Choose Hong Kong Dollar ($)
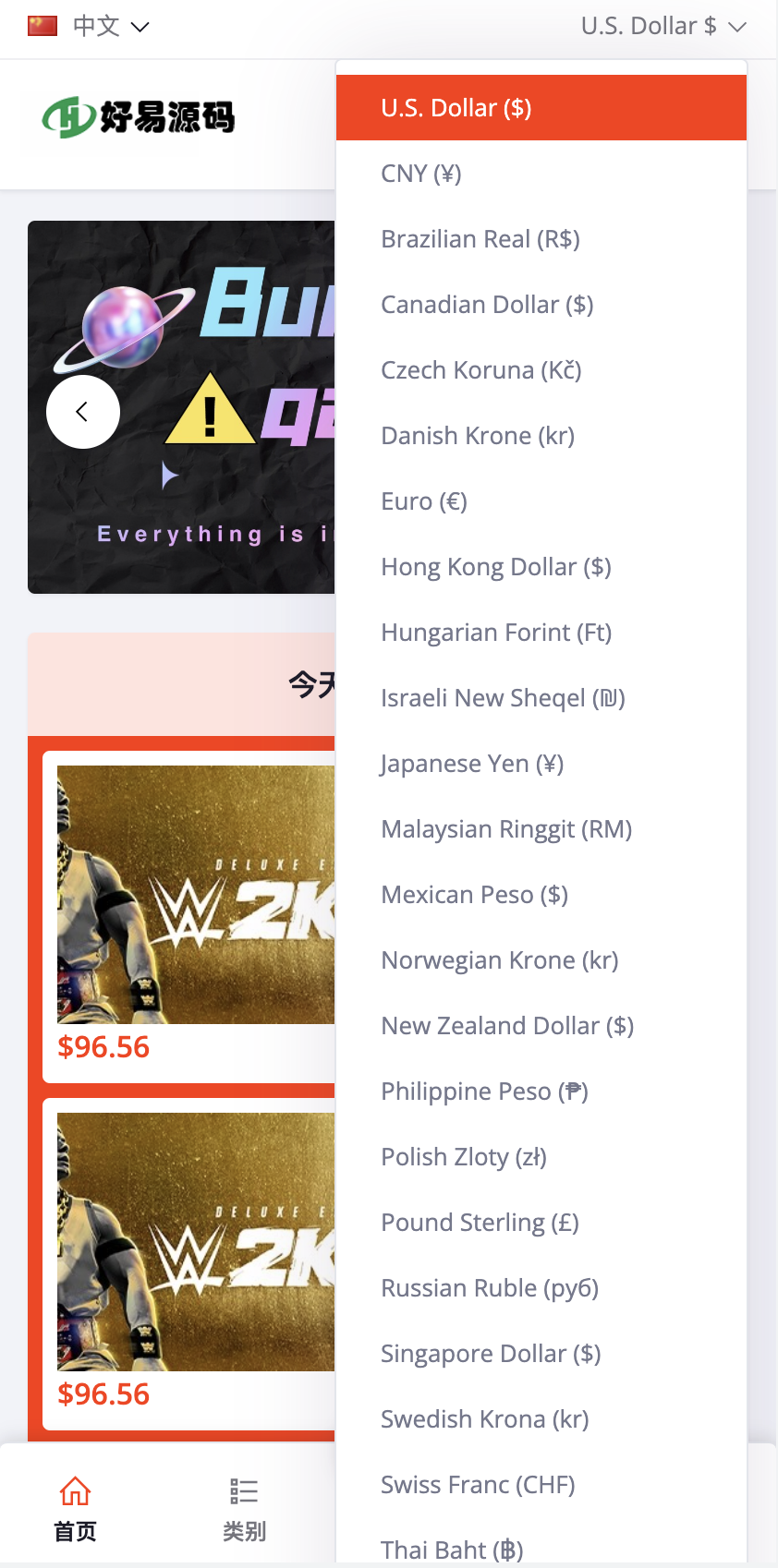Screen dimensions: 778x1568 click(496, 567)
